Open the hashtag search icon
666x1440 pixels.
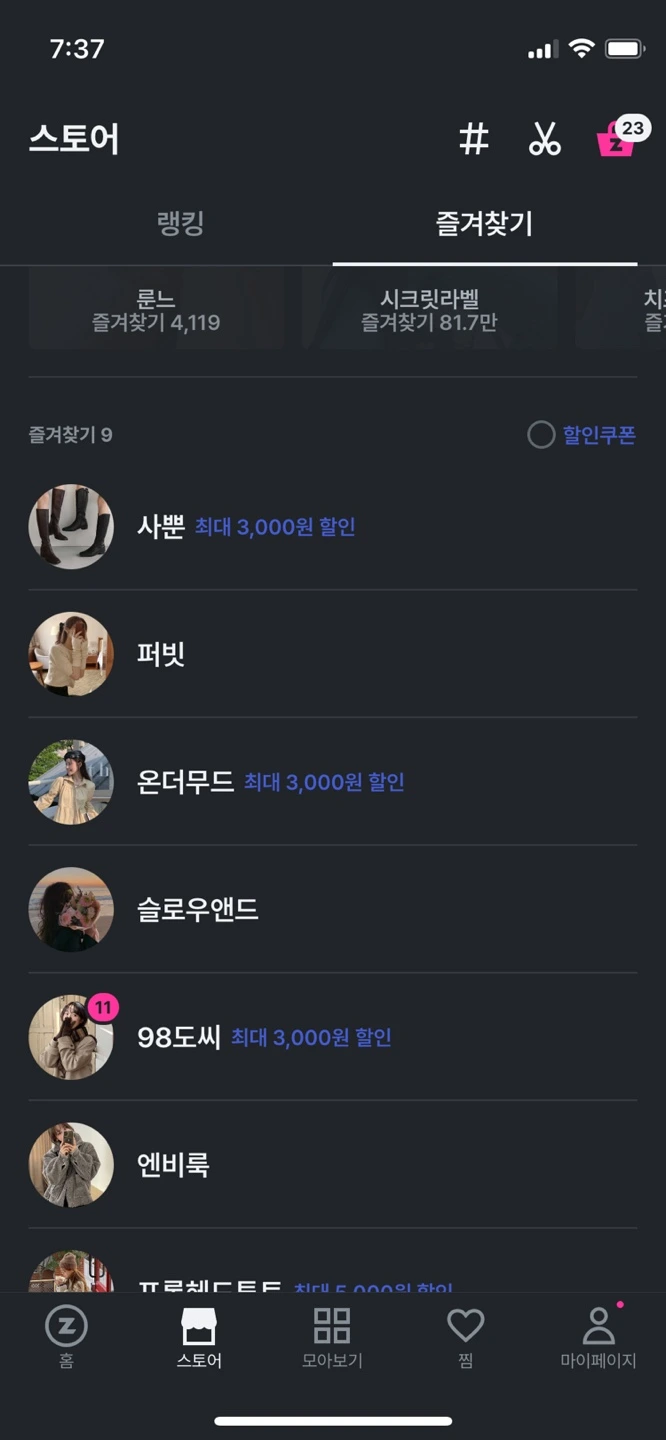click(473, 139)
